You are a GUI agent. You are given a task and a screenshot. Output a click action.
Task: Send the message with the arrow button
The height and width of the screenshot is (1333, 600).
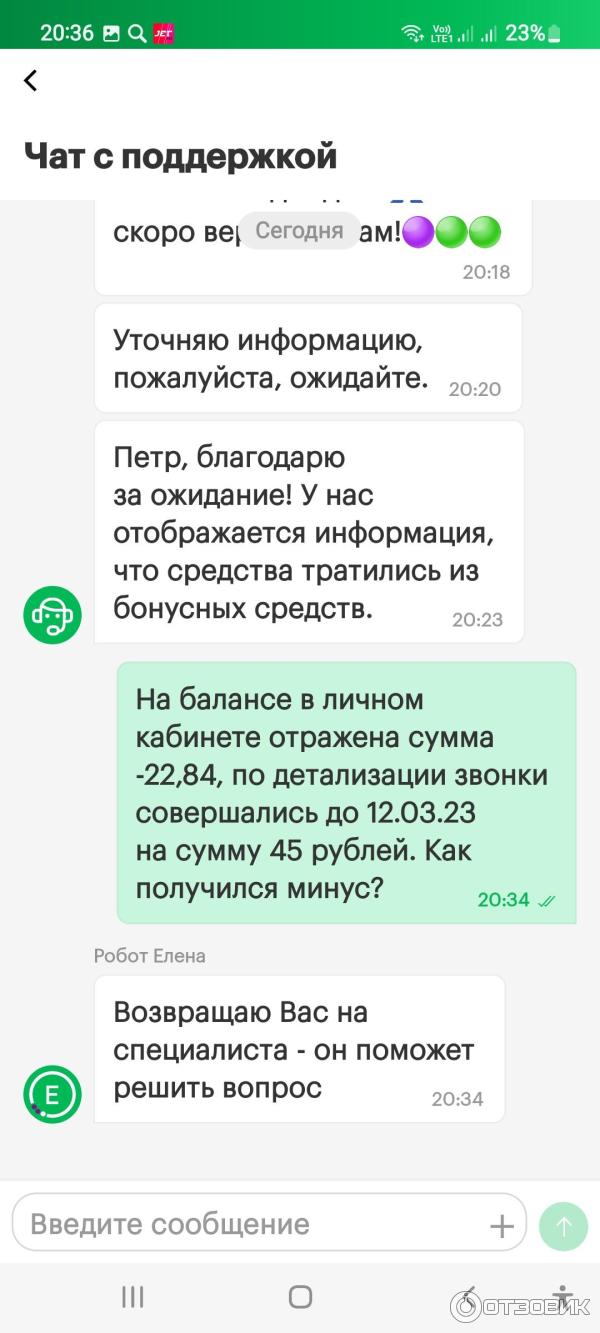pyautogui.click(x=563, y=1226)
